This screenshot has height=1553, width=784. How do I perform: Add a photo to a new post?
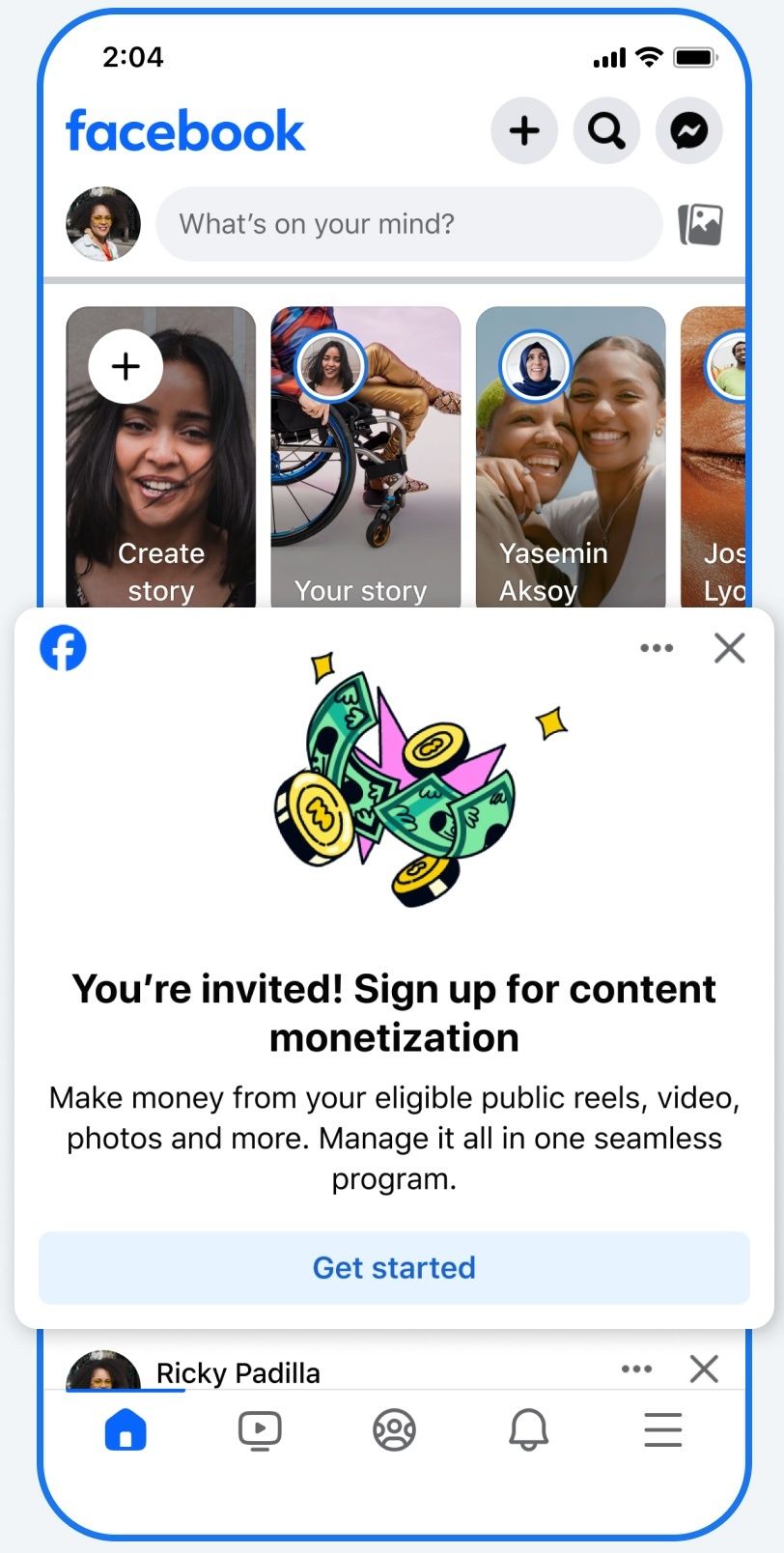[700, 225]
